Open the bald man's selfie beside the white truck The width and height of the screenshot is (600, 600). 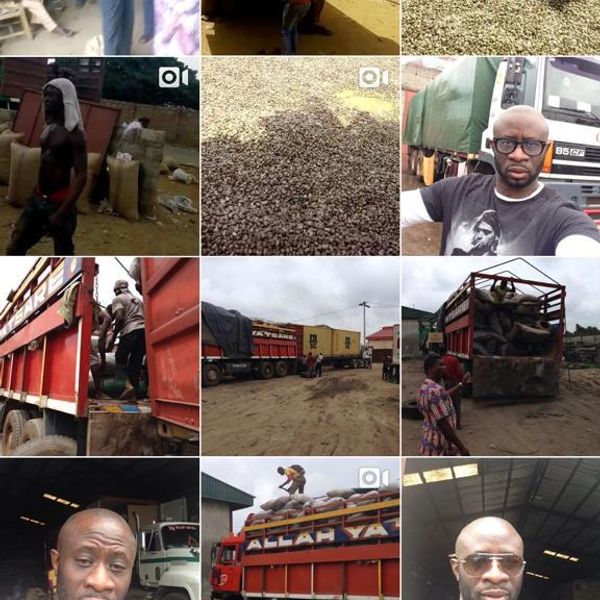click(99, 530)
